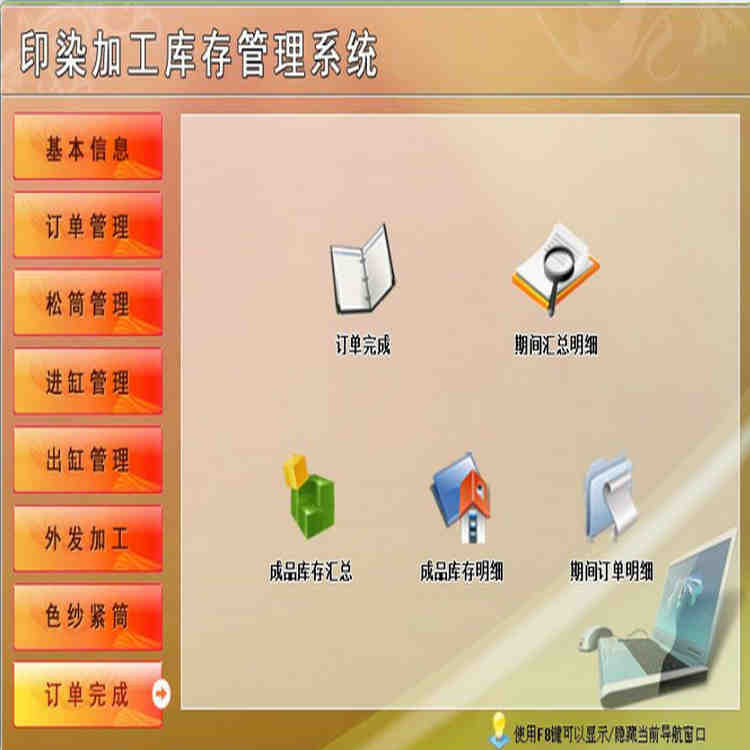Go to 松筒管理 section
The width and height of the screenshot is (750, 750).
point(87,303)
